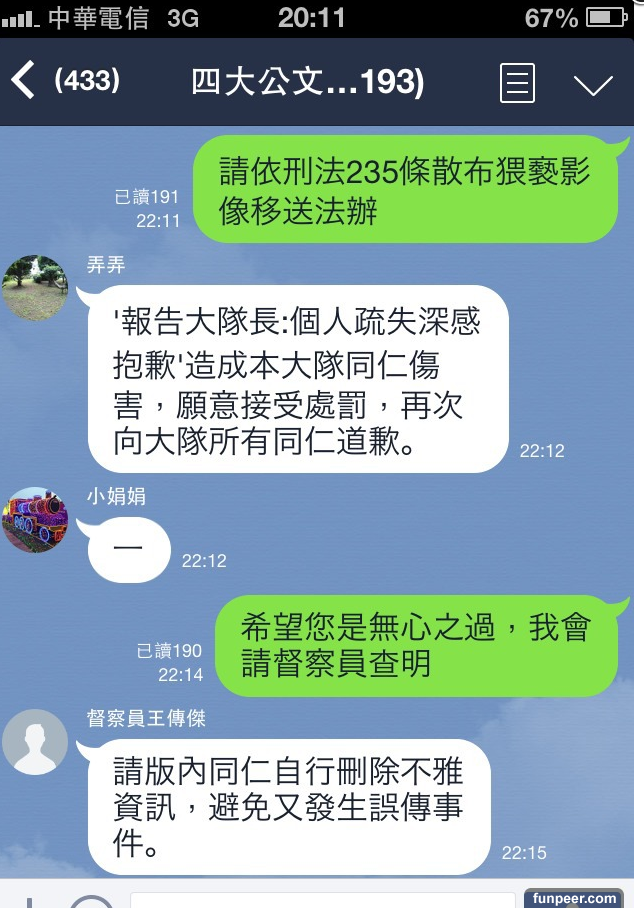Open 小娟娟's profile avatar
The width and height of the screenshot is (644, 908).
tap(35, 520)
